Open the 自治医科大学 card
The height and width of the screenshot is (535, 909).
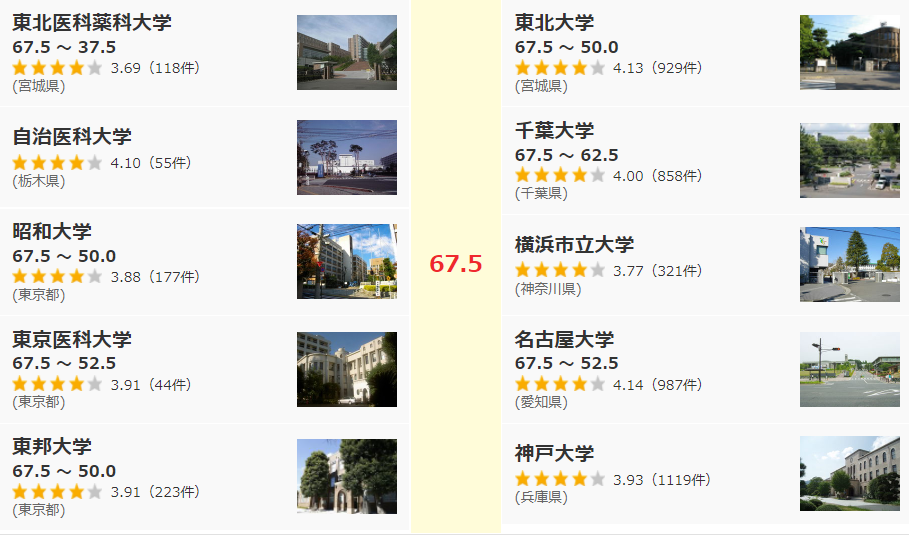[x=72, y=137]
